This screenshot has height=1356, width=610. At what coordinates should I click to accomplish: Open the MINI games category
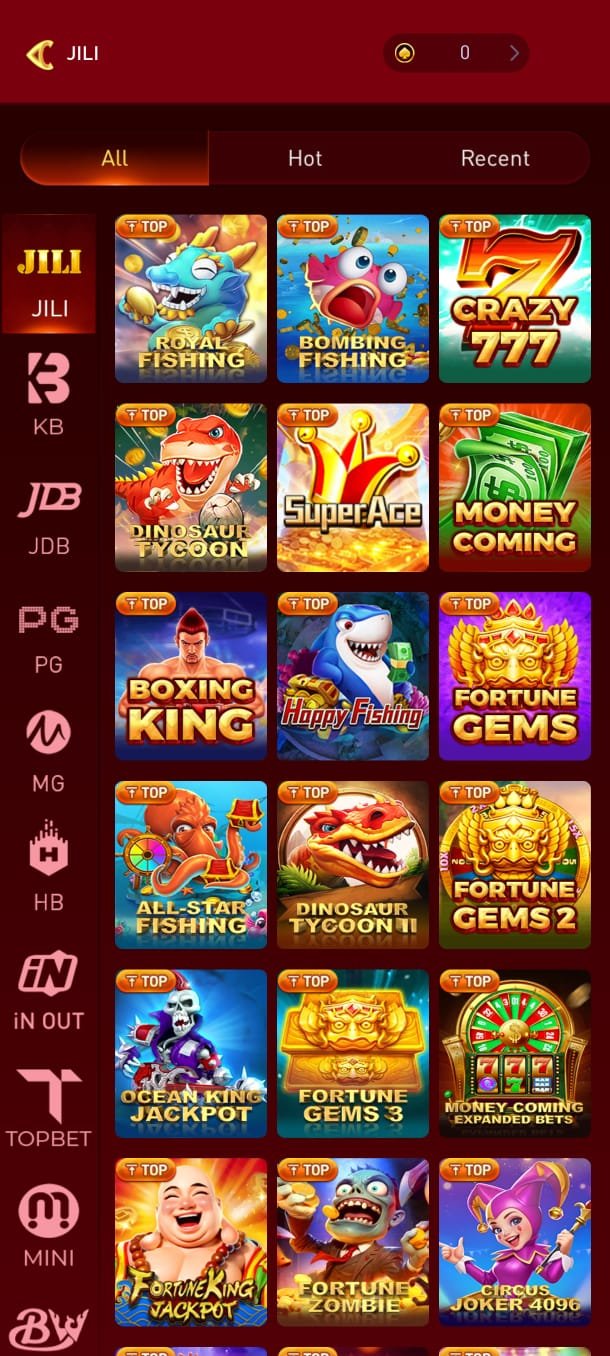[x=48, y=1226]
